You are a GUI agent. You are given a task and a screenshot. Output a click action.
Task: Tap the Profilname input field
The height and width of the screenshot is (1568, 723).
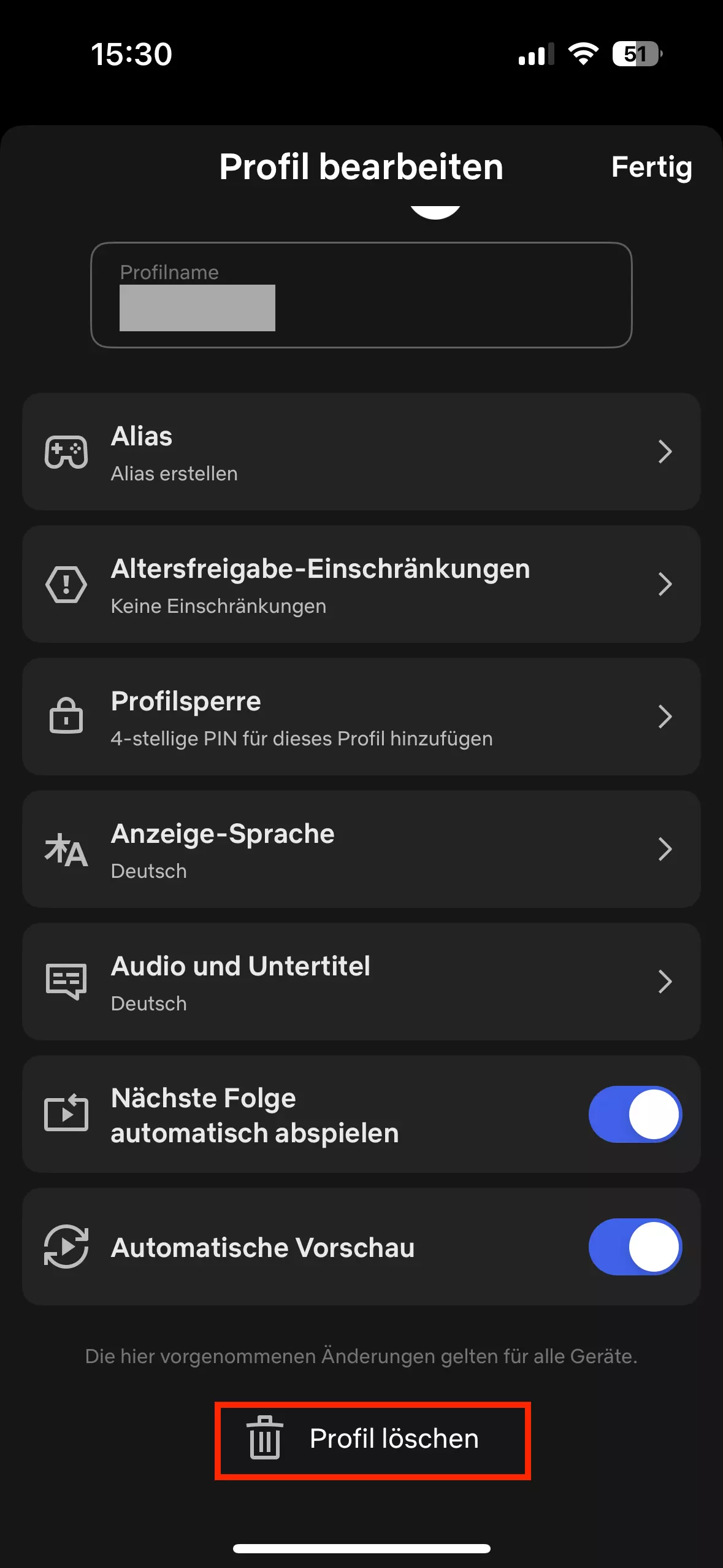[362, 296]
